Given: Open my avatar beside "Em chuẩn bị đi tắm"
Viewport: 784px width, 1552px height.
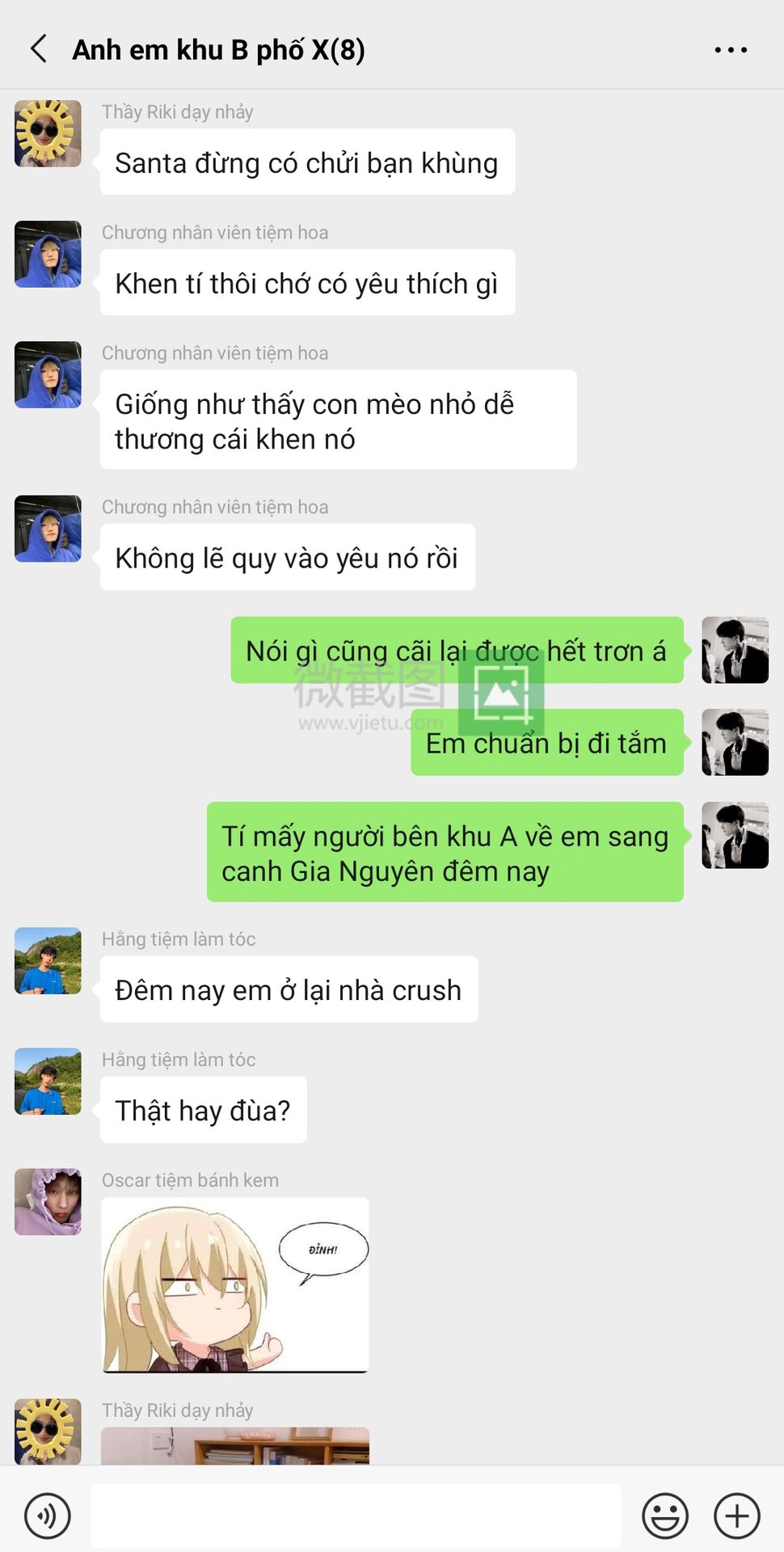Looking at the screenshot, I should (735, 742).
